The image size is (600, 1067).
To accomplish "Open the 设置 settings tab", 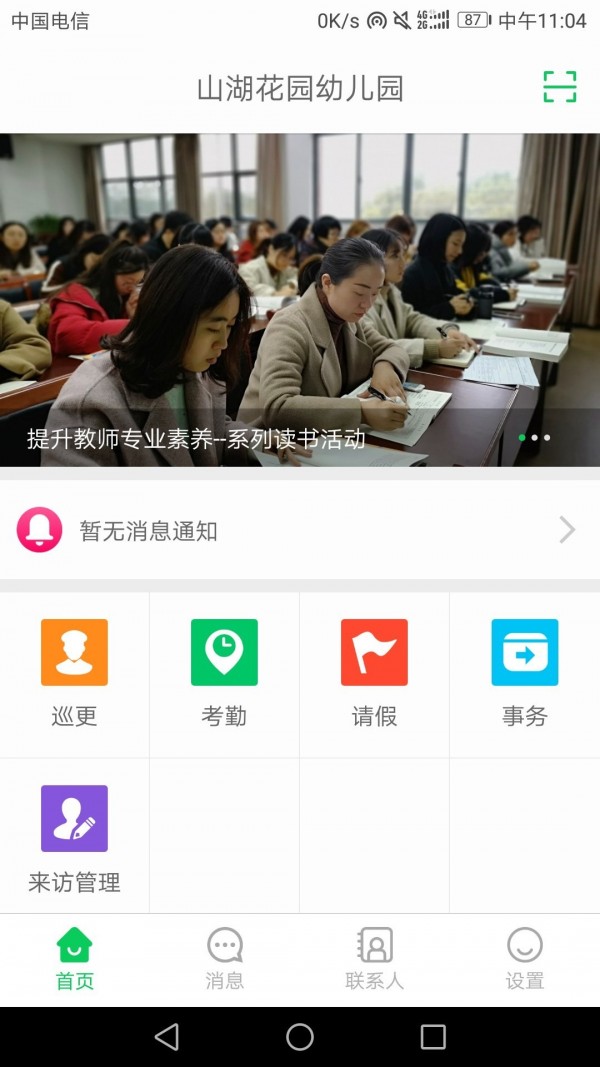I will coord(524,958).
